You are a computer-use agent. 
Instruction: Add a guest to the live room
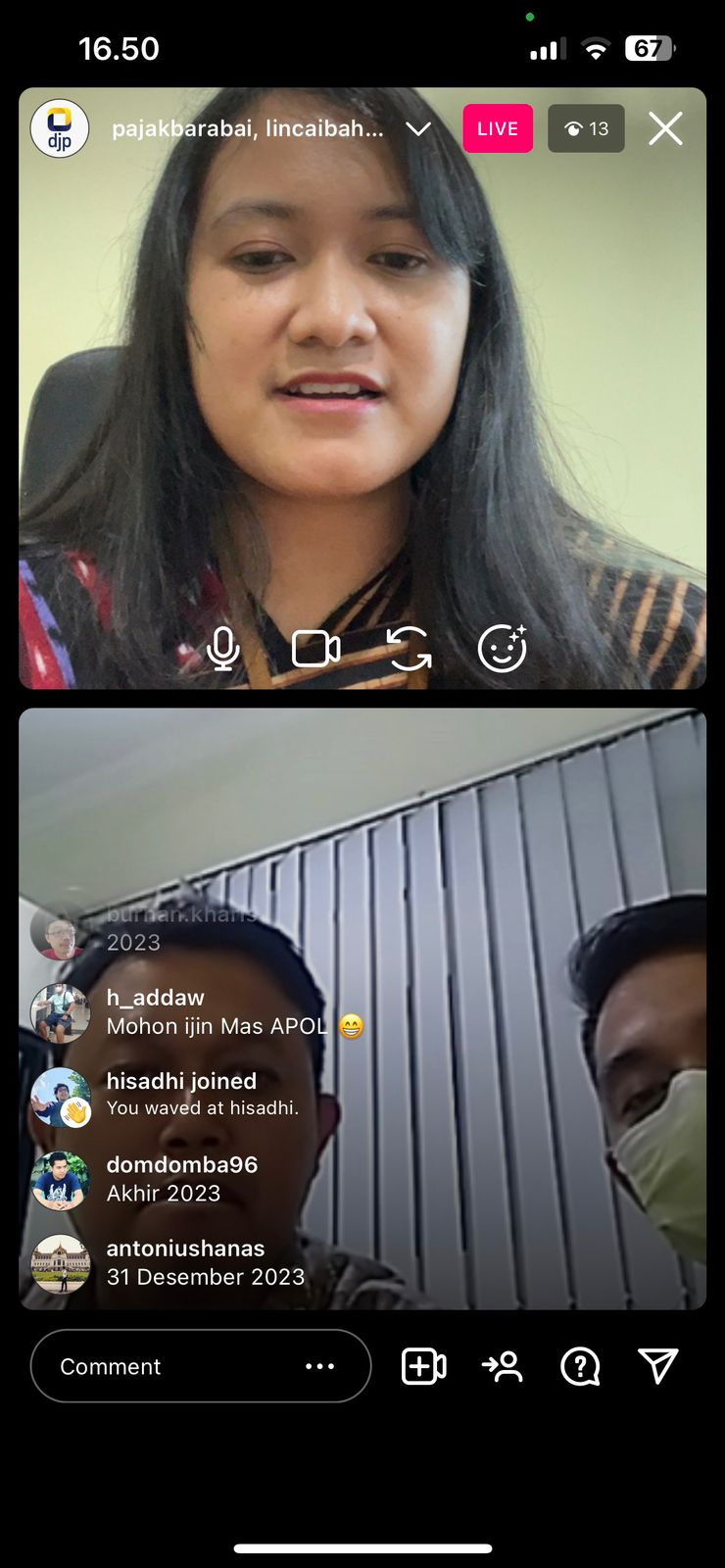click(424, 1366)
